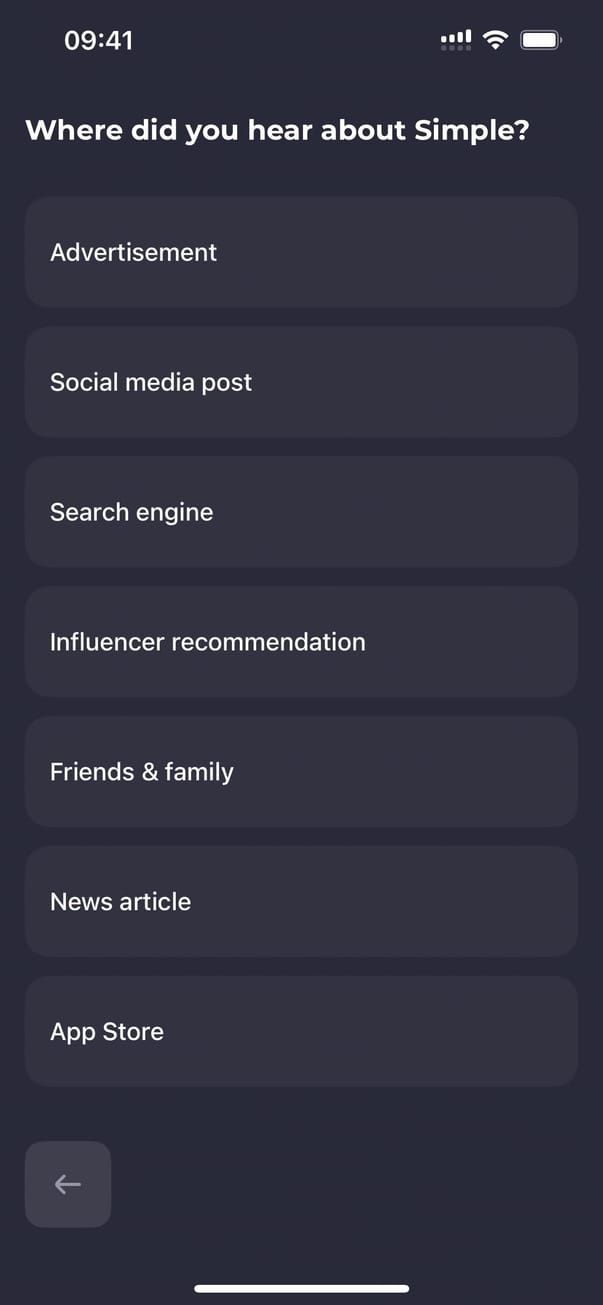Pick Search engine as the source
Screen dimensions: 603x1305
coord(301,512)
